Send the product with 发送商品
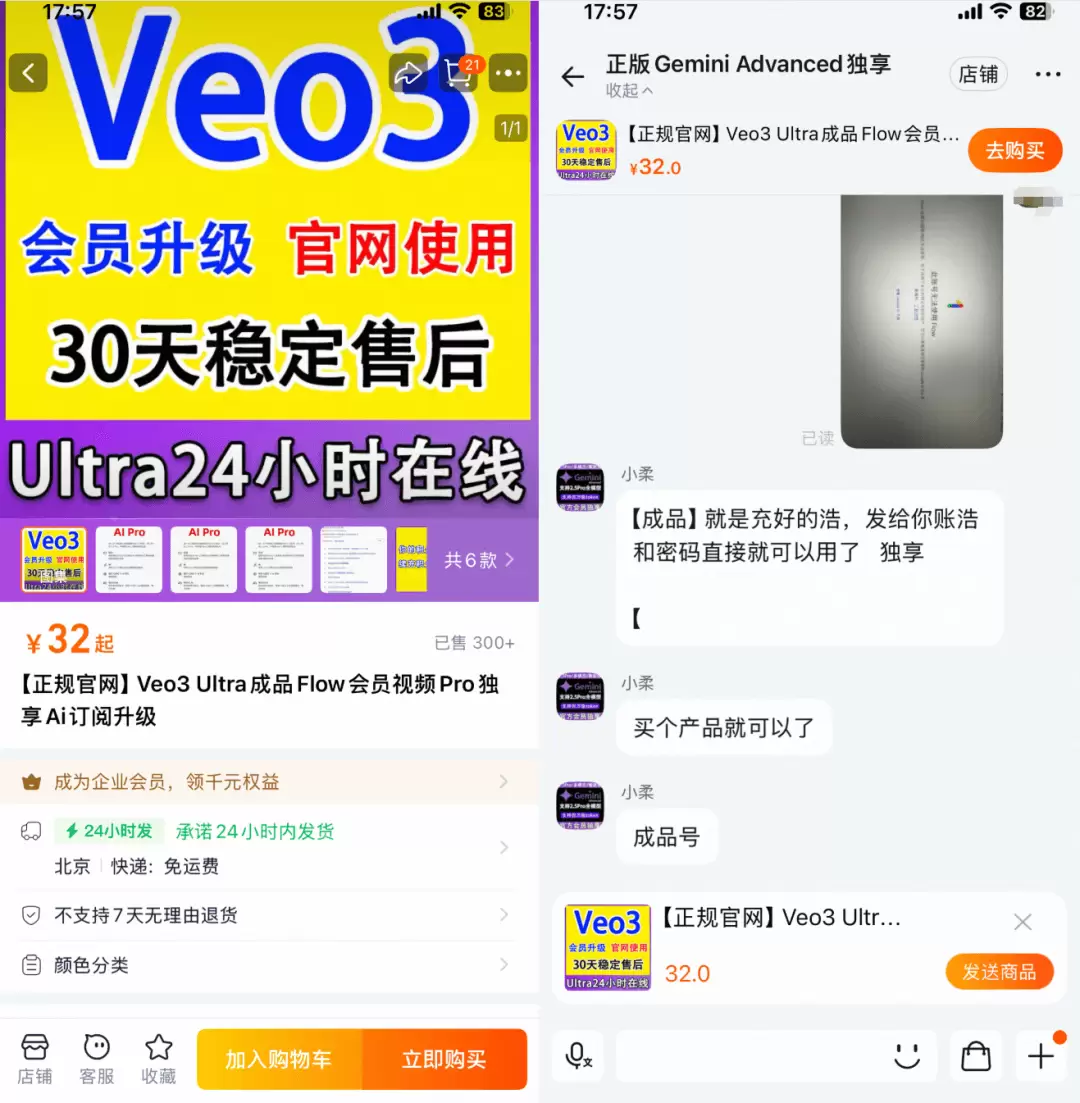Image resolution: width=1080 pixels, height=1103 pixels. click(999, 972)
